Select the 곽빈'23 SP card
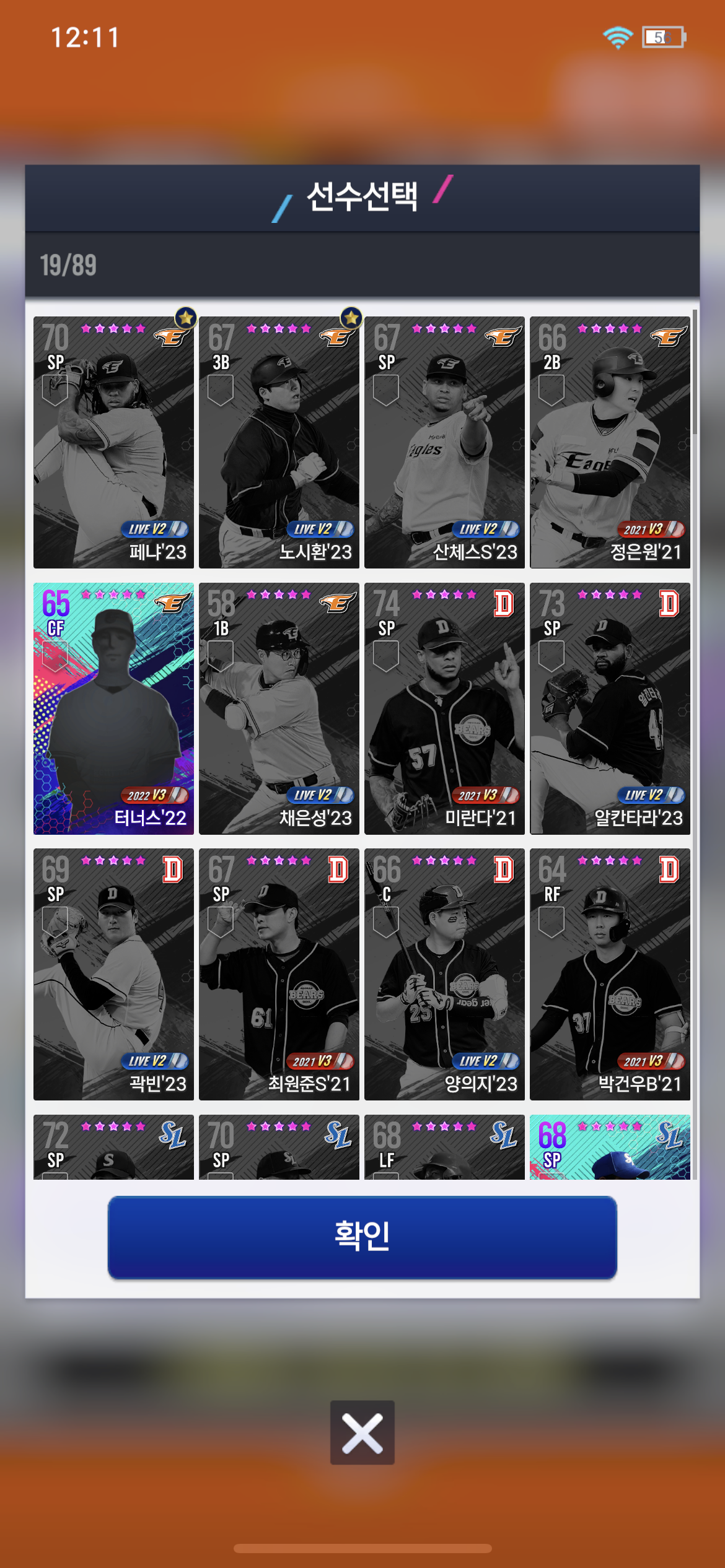The image size is (725, 1568). coord(113,974)
